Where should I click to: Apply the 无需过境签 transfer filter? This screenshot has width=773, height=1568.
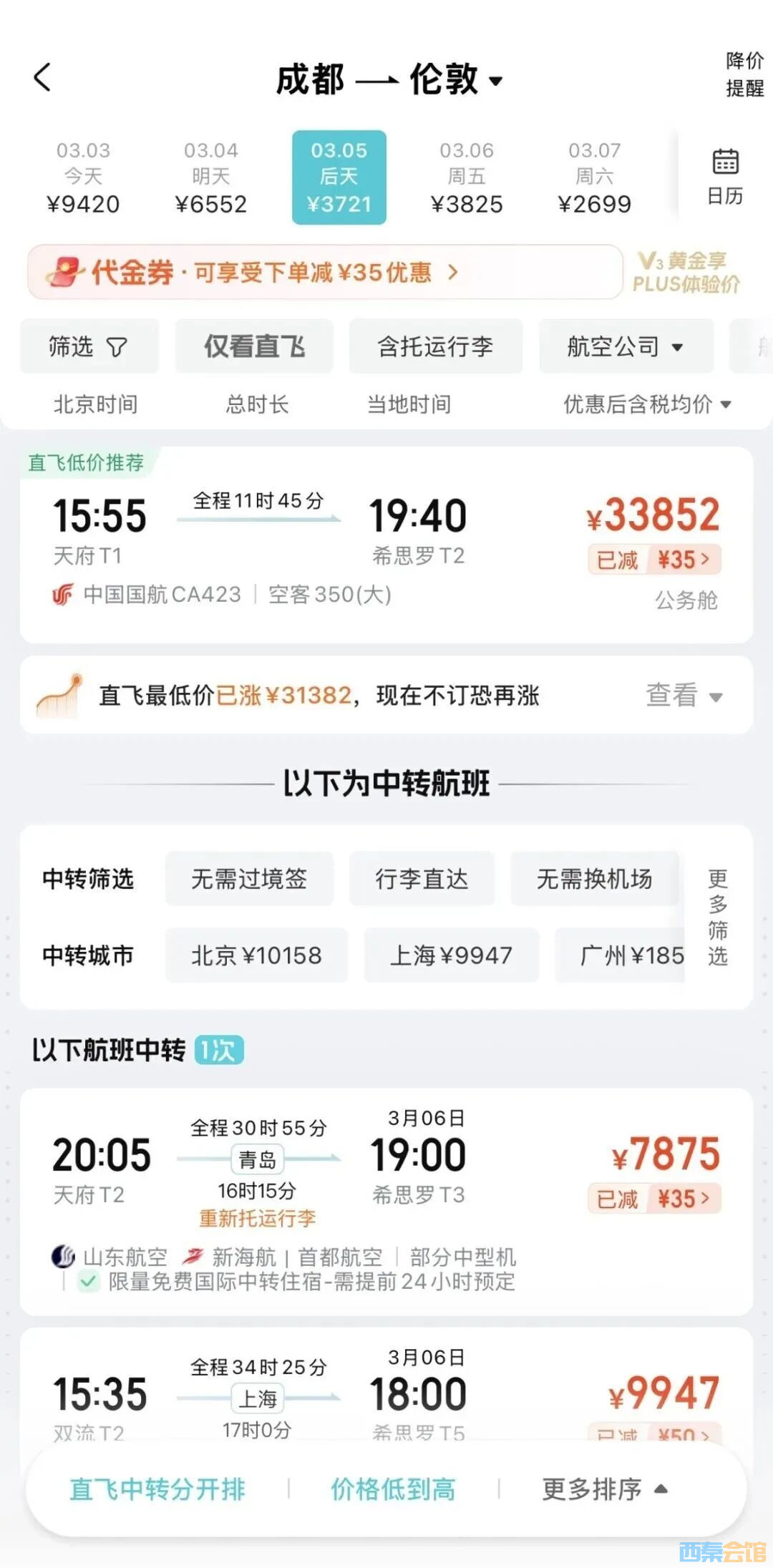[248, 879]
